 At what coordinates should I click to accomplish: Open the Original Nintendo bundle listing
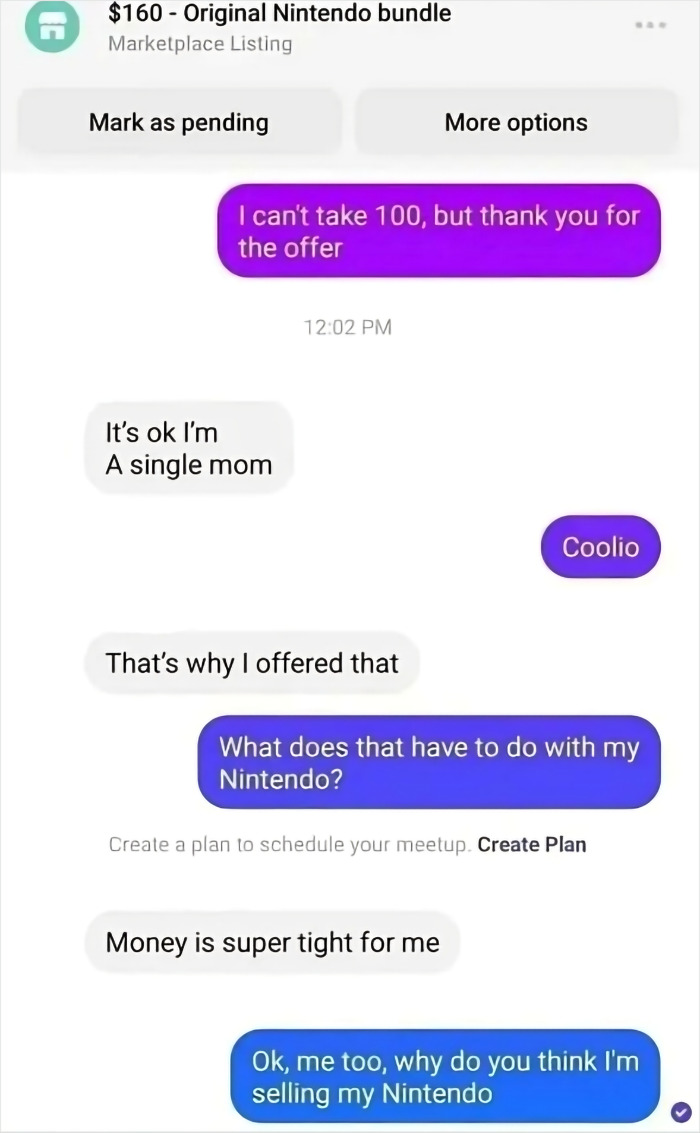coord(280,14)
